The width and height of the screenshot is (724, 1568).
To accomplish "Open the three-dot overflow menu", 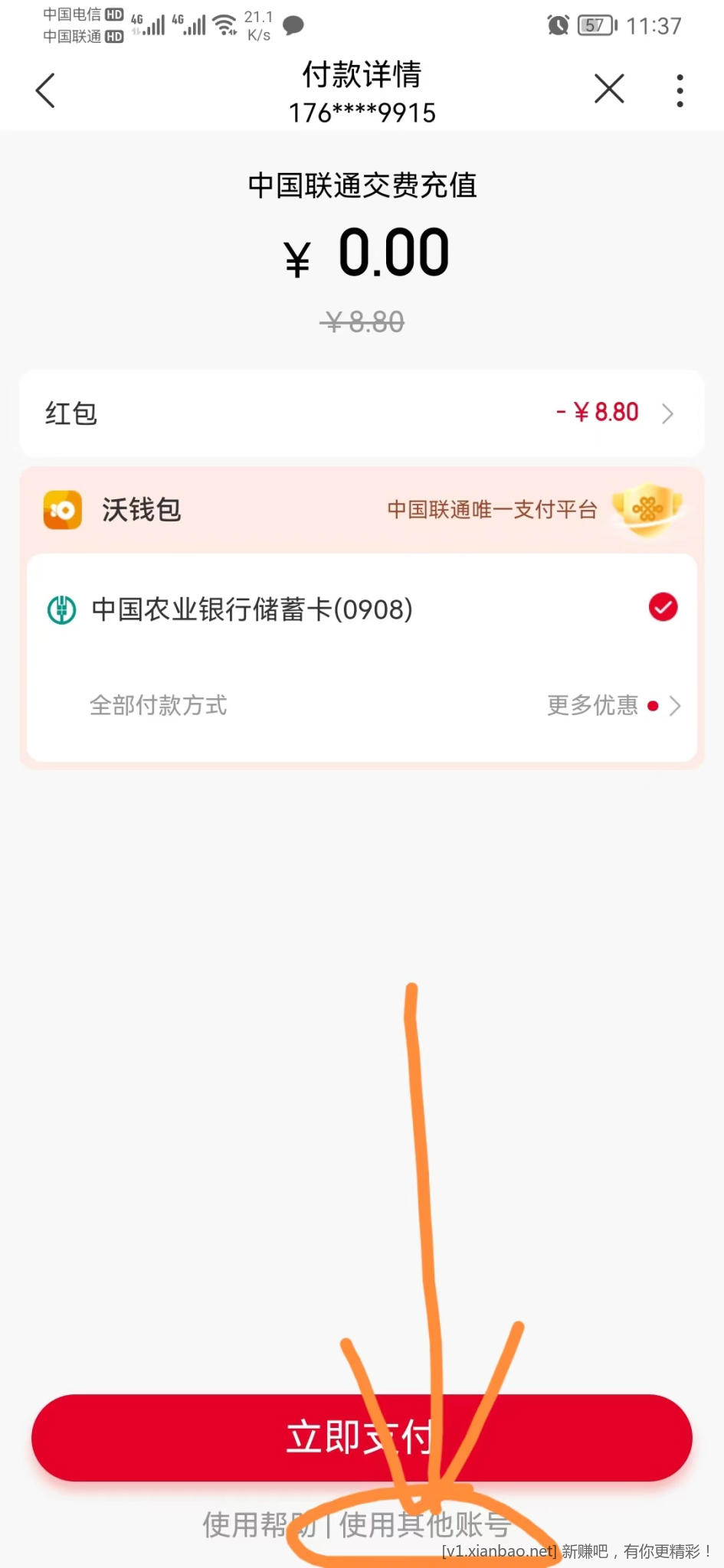I will pos(680,90).
